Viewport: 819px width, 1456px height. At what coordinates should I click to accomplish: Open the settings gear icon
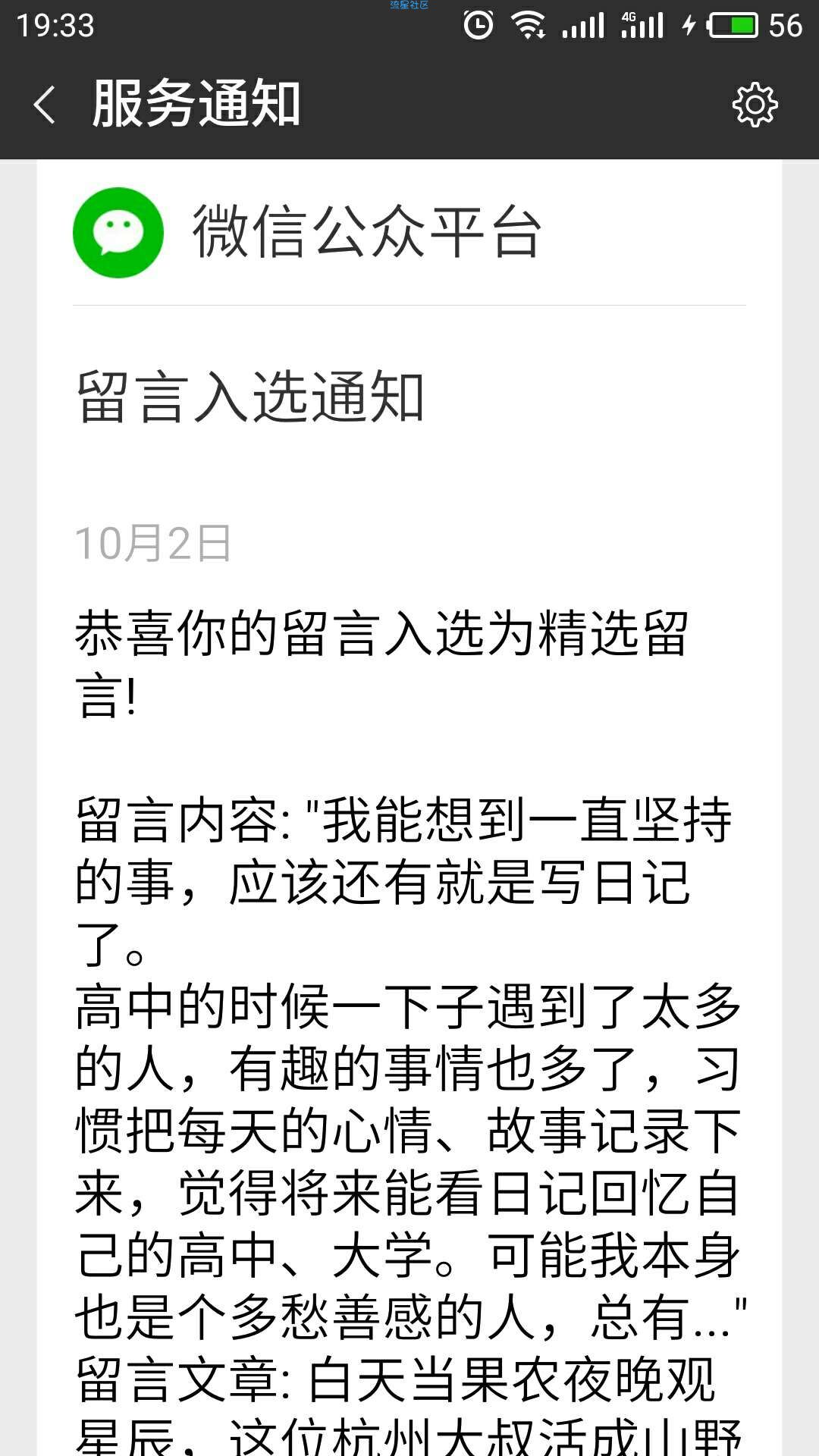[755, 105]
